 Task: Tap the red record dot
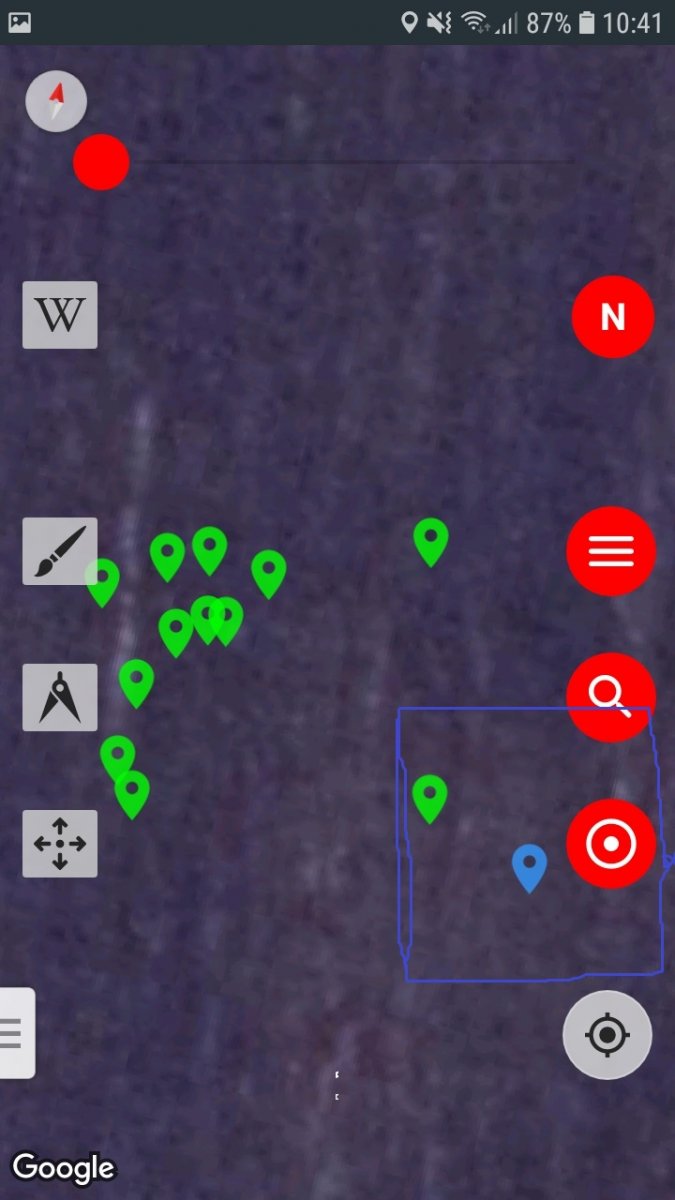click(101, 162)
